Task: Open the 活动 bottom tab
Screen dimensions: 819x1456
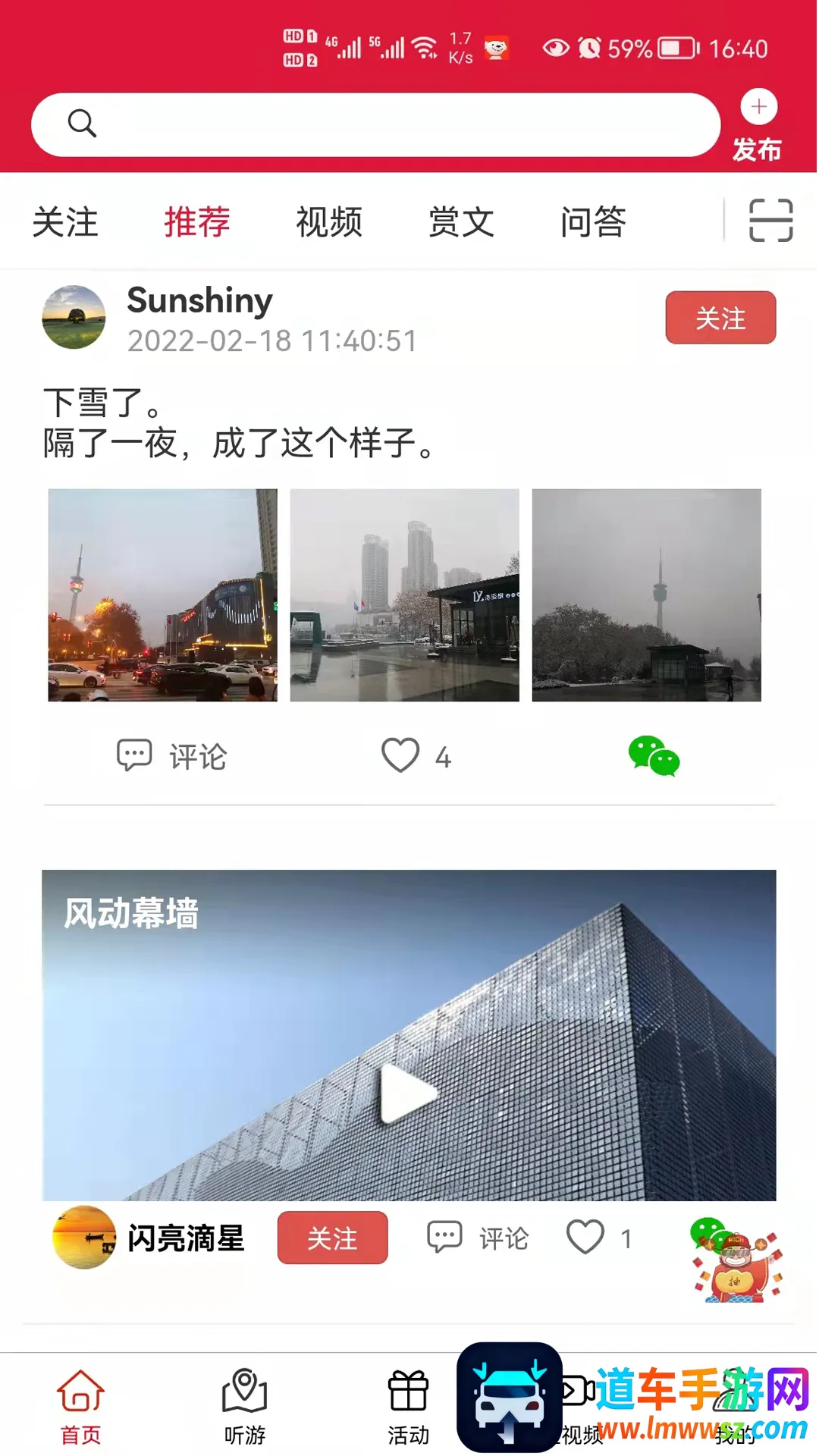Action: 408,1407
